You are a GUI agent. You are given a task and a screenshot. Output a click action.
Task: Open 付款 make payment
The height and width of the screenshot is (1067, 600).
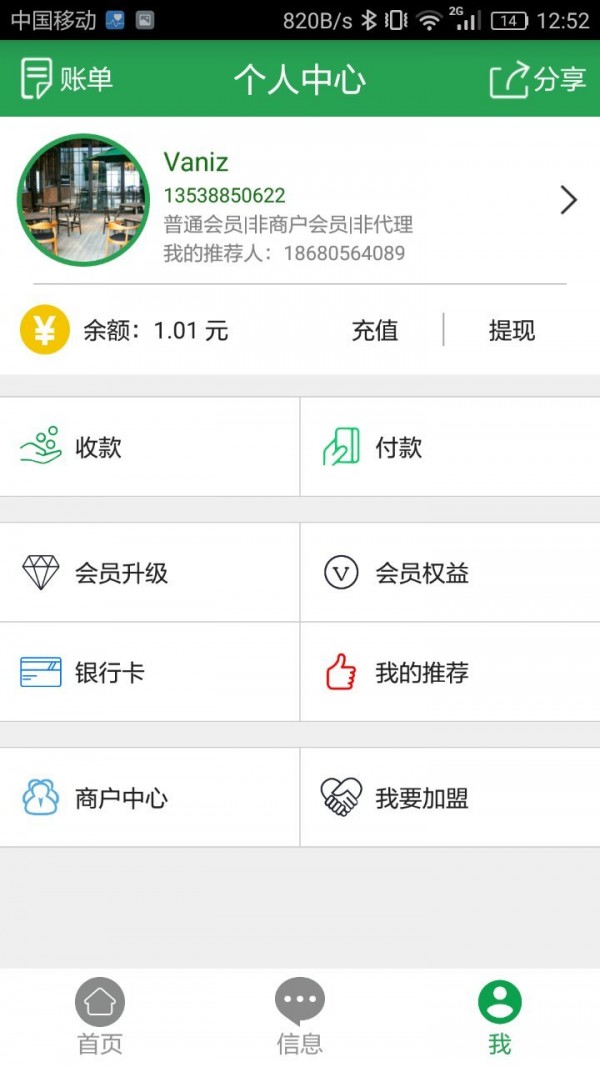click(450, 447)
